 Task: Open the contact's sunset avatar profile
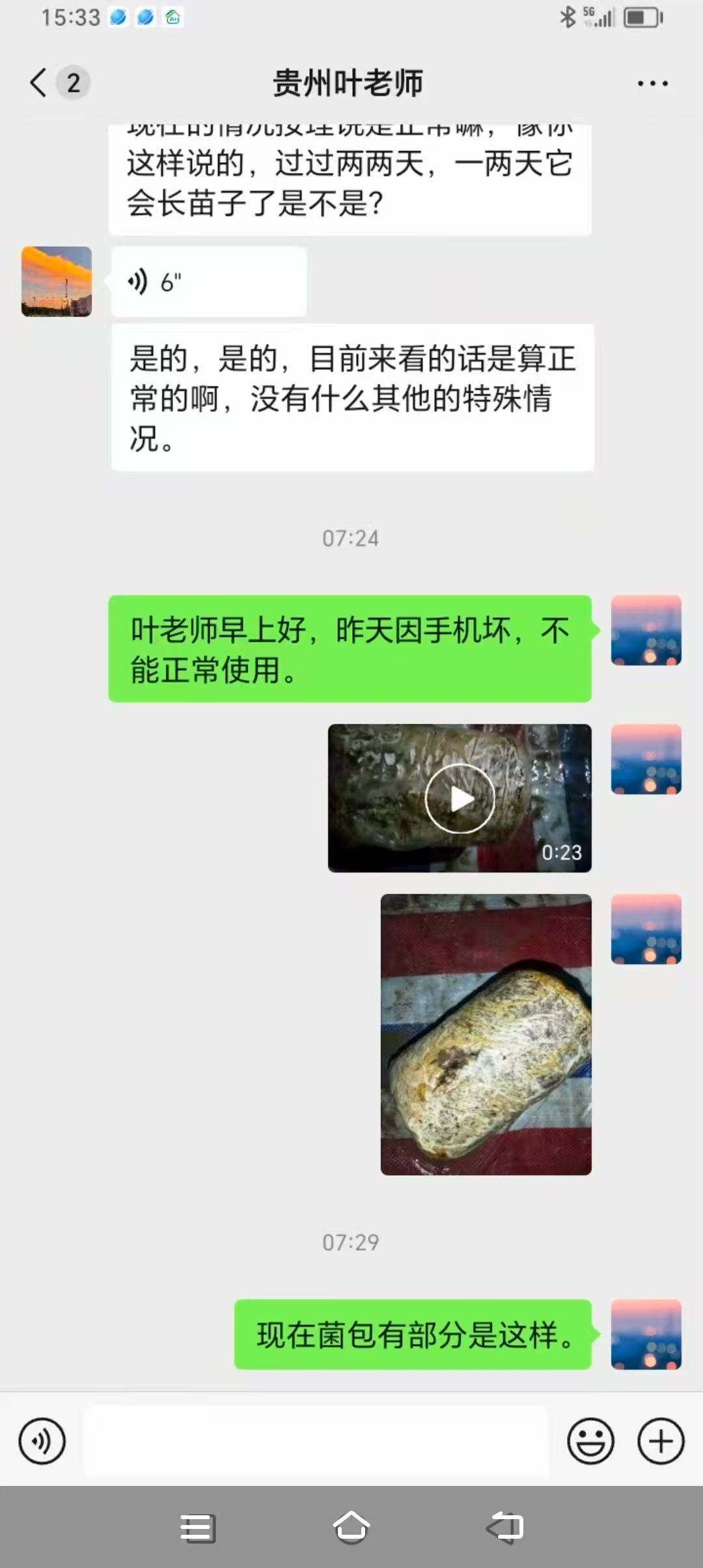(57, 282)
